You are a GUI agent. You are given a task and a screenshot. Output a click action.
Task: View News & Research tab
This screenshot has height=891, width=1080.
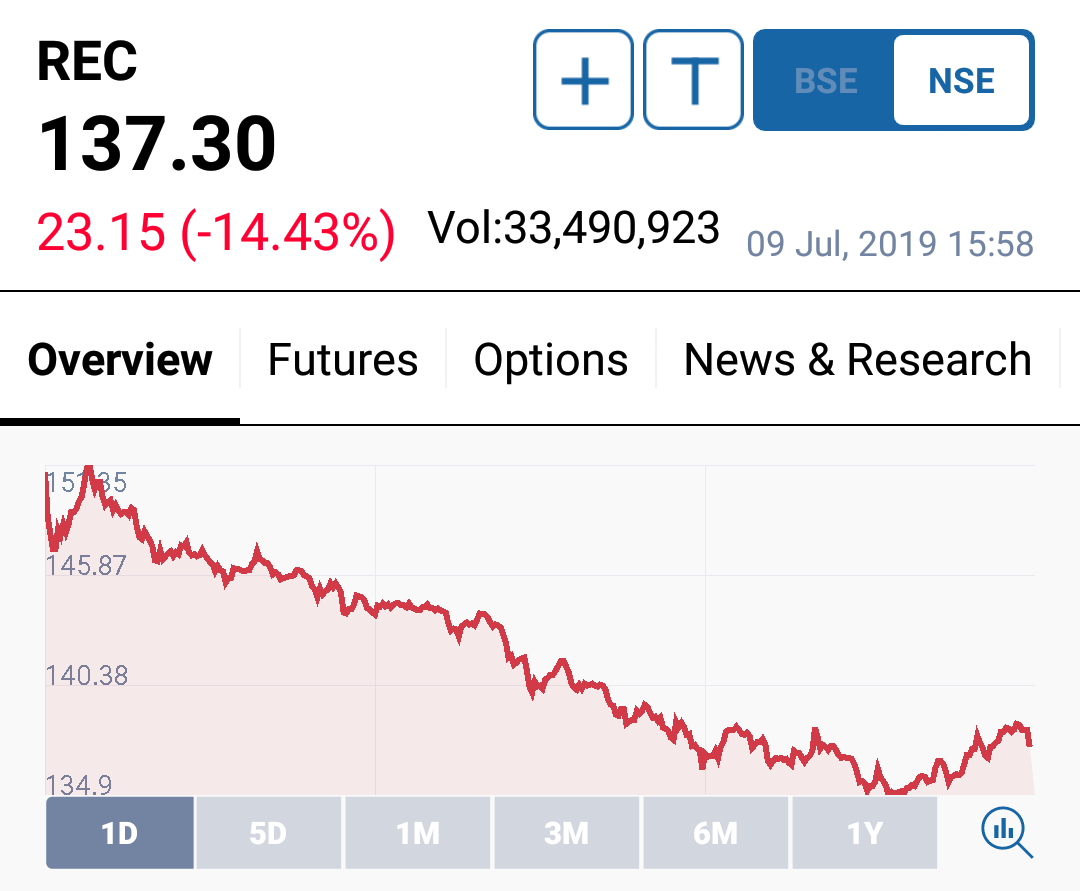click(x=857, y=360)
